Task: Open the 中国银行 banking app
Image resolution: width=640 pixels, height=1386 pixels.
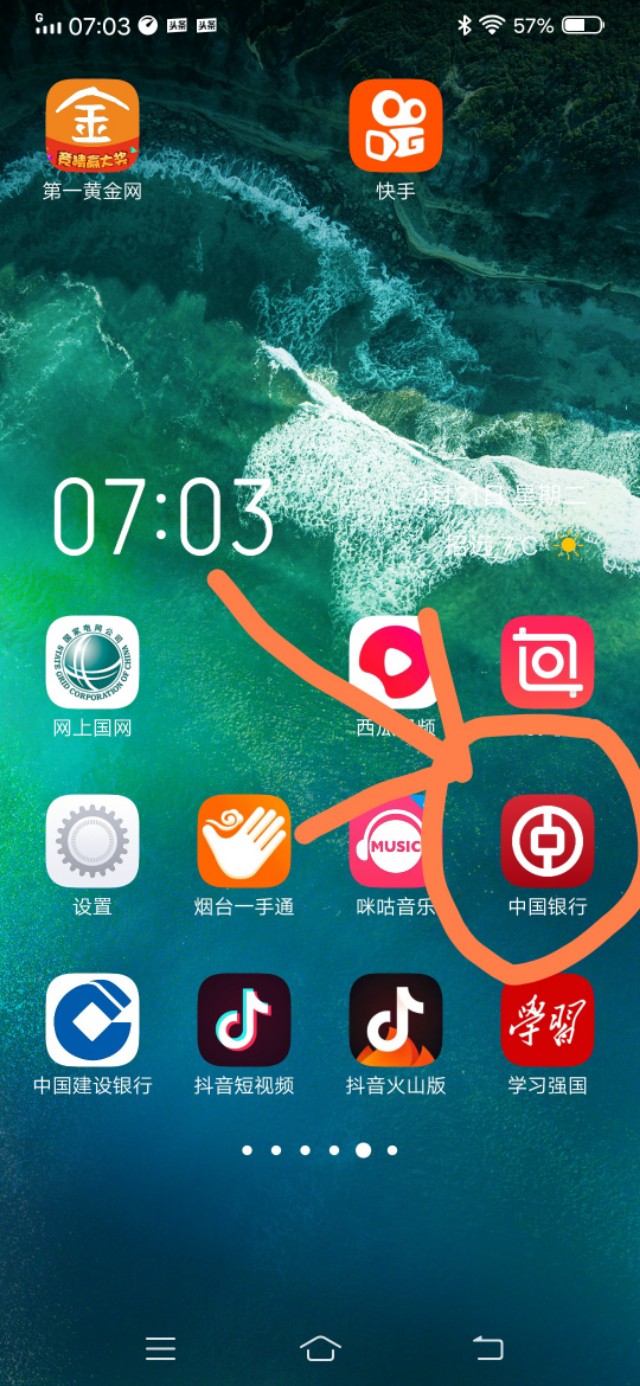Action: [547, 841]
